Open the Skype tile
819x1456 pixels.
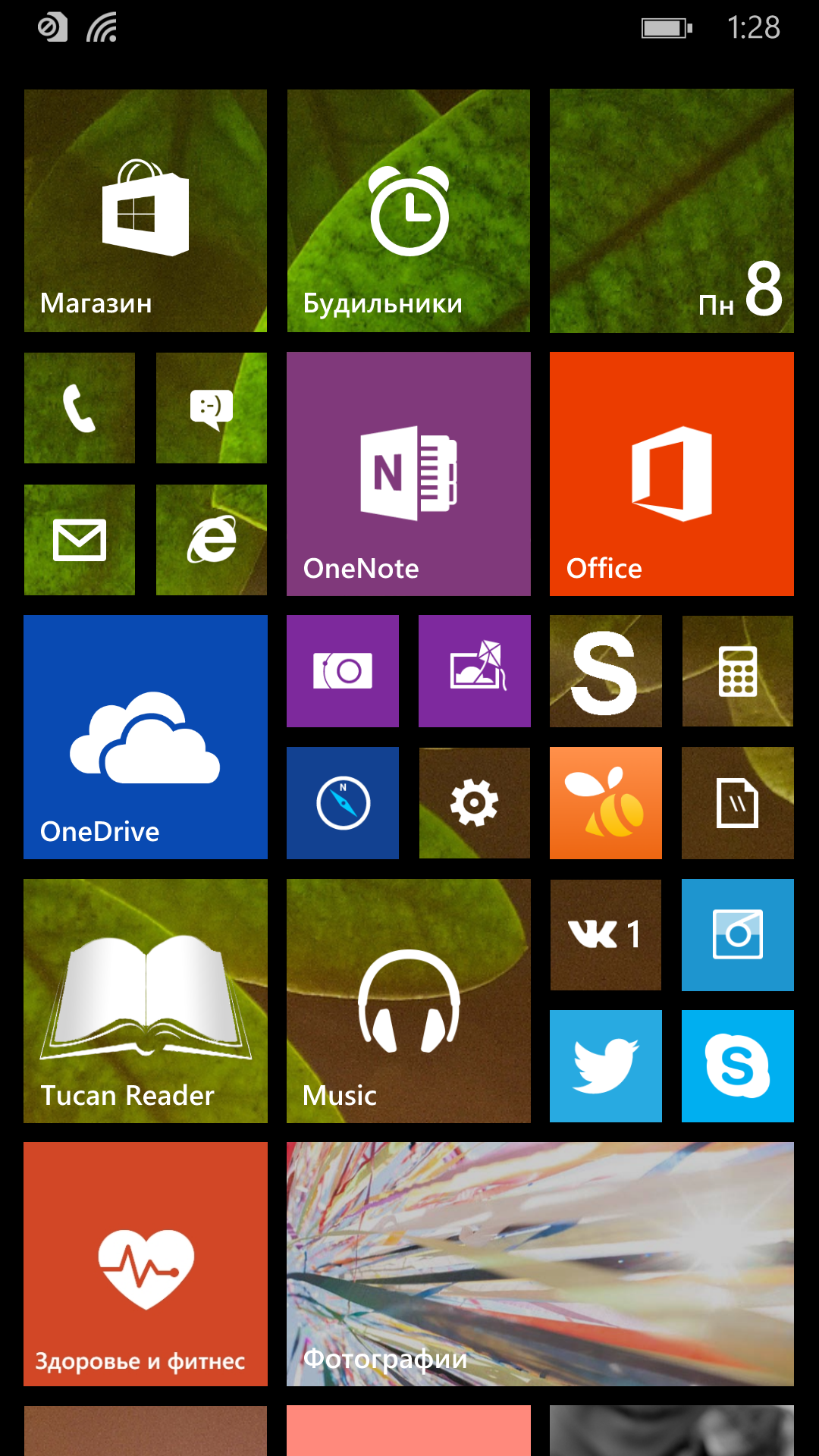738,1066
